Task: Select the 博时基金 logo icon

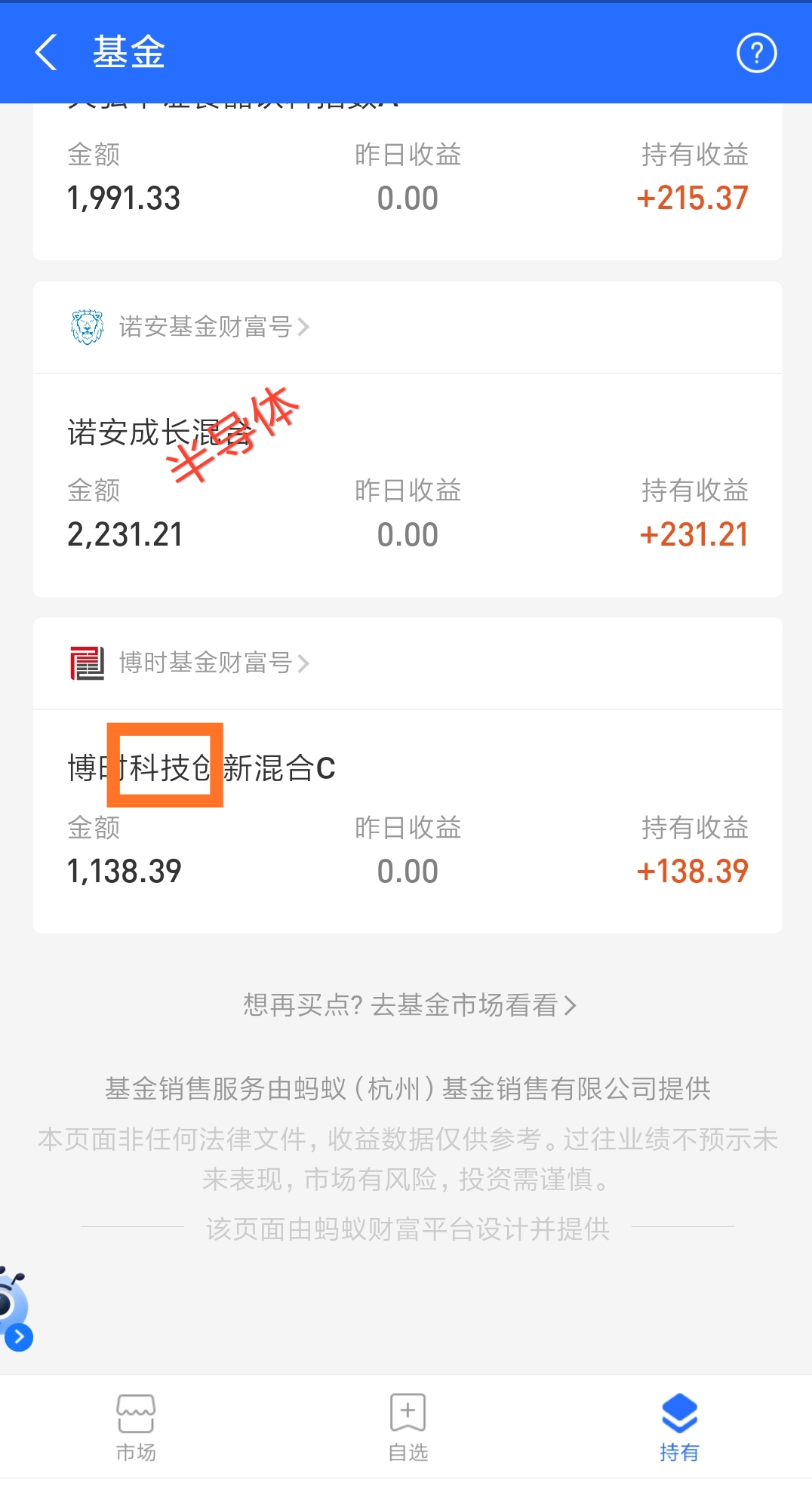Action: coord(87,663)
